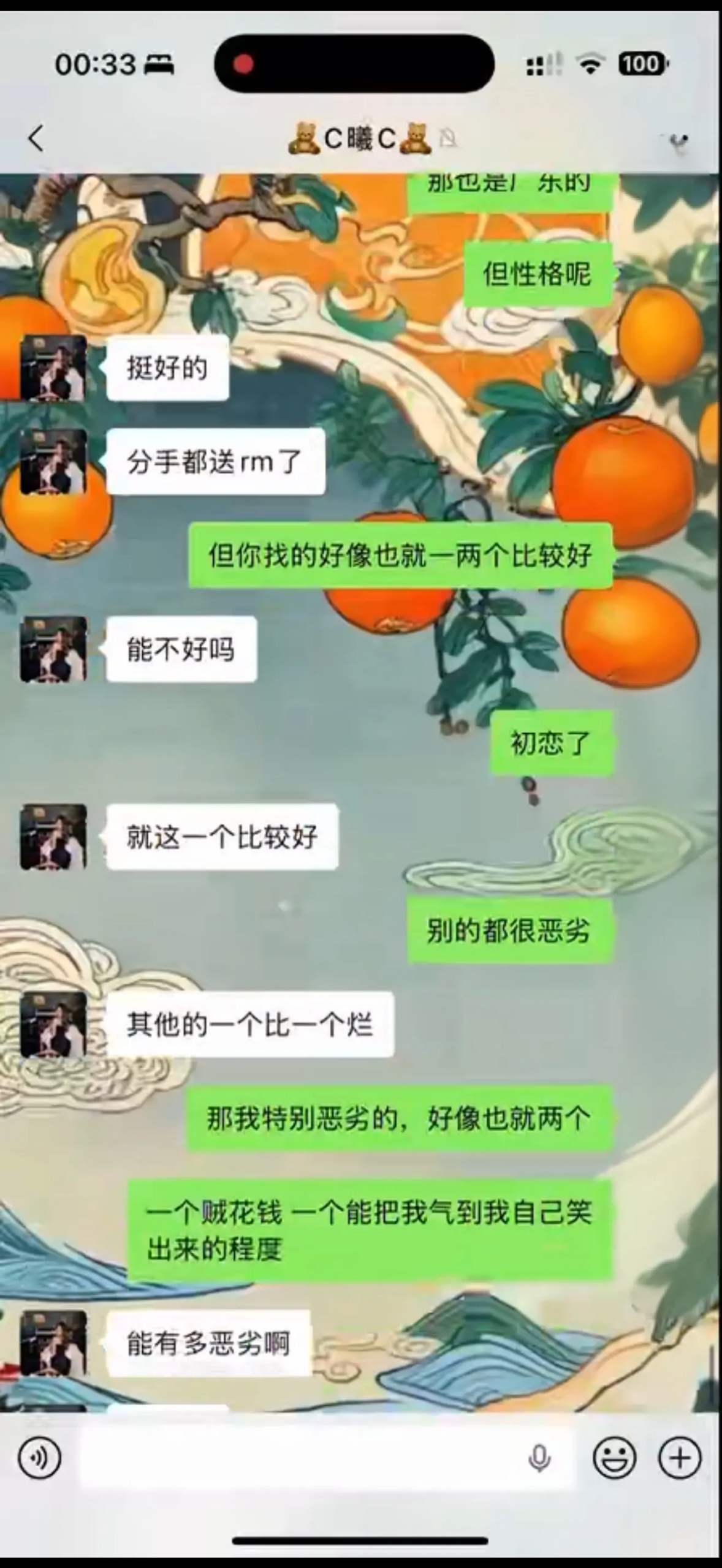
Task: Open sender's avatar beside 挺好的 message
Action: click(x=53, y=367)
